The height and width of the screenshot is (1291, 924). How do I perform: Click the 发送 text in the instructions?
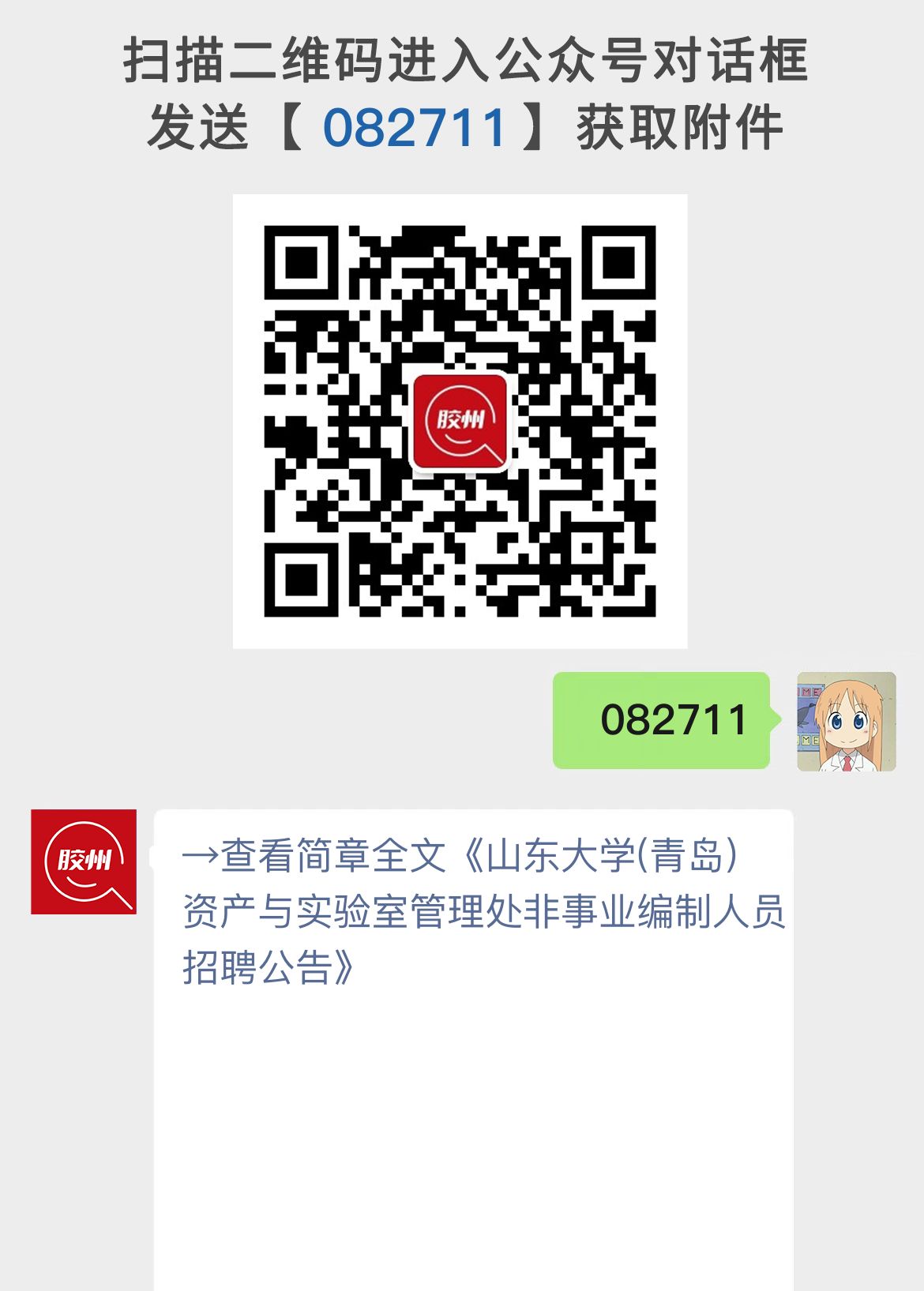point(197,126)
